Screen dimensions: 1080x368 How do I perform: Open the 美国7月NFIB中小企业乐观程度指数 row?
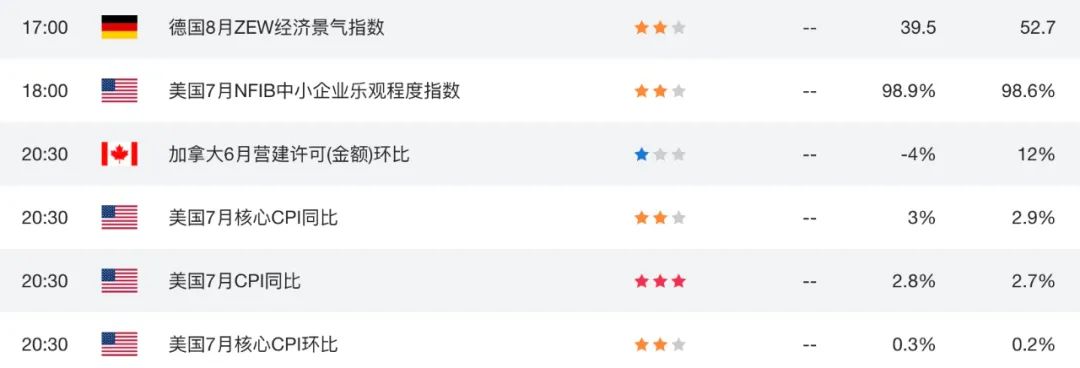(x=540, y=90)
